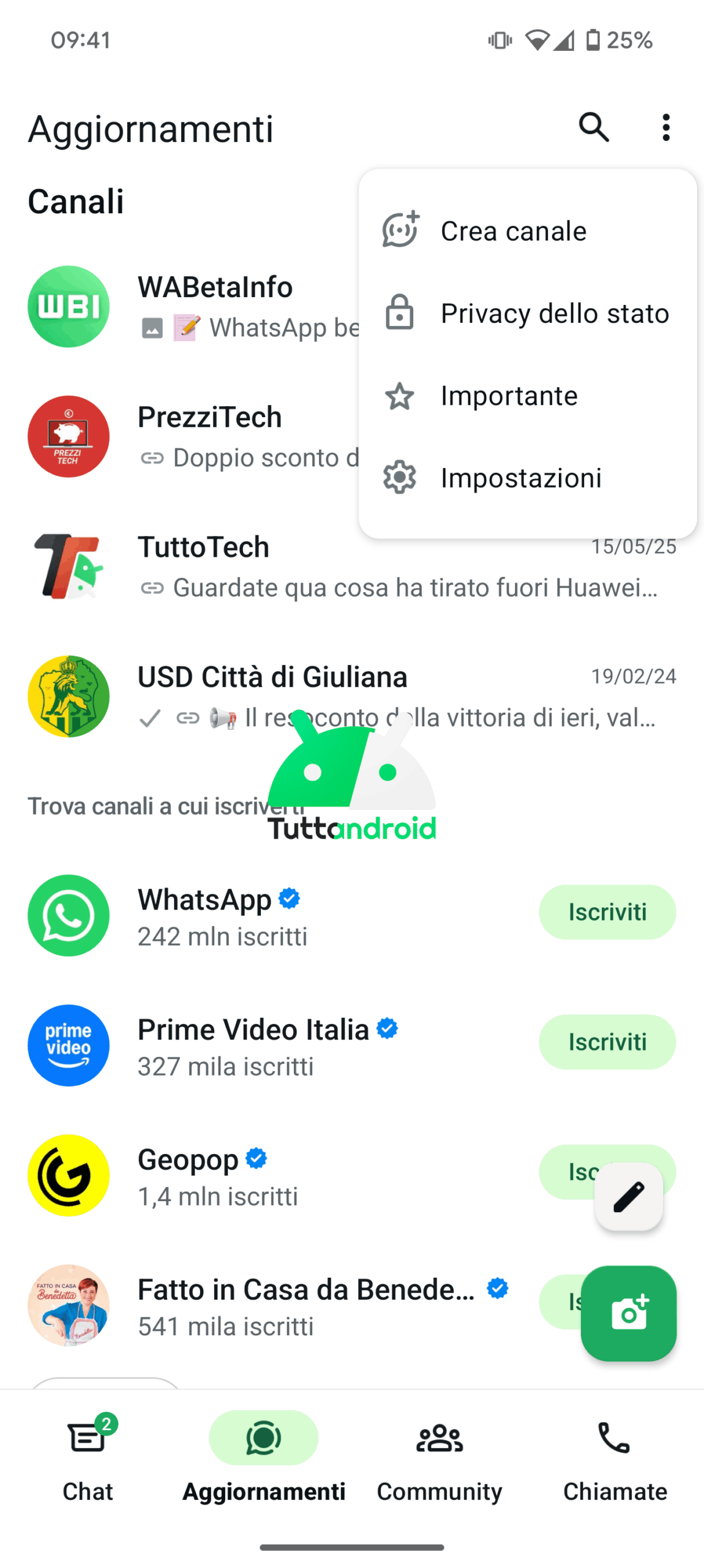Open Impostazioni from the menu
Screen dimensions: 704x1568
[x=520, y=478]
